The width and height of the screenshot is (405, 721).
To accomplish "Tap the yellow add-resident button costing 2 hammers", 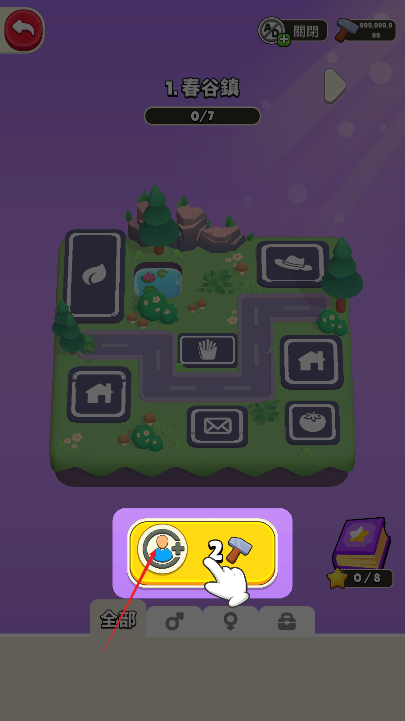I will 202,553.
